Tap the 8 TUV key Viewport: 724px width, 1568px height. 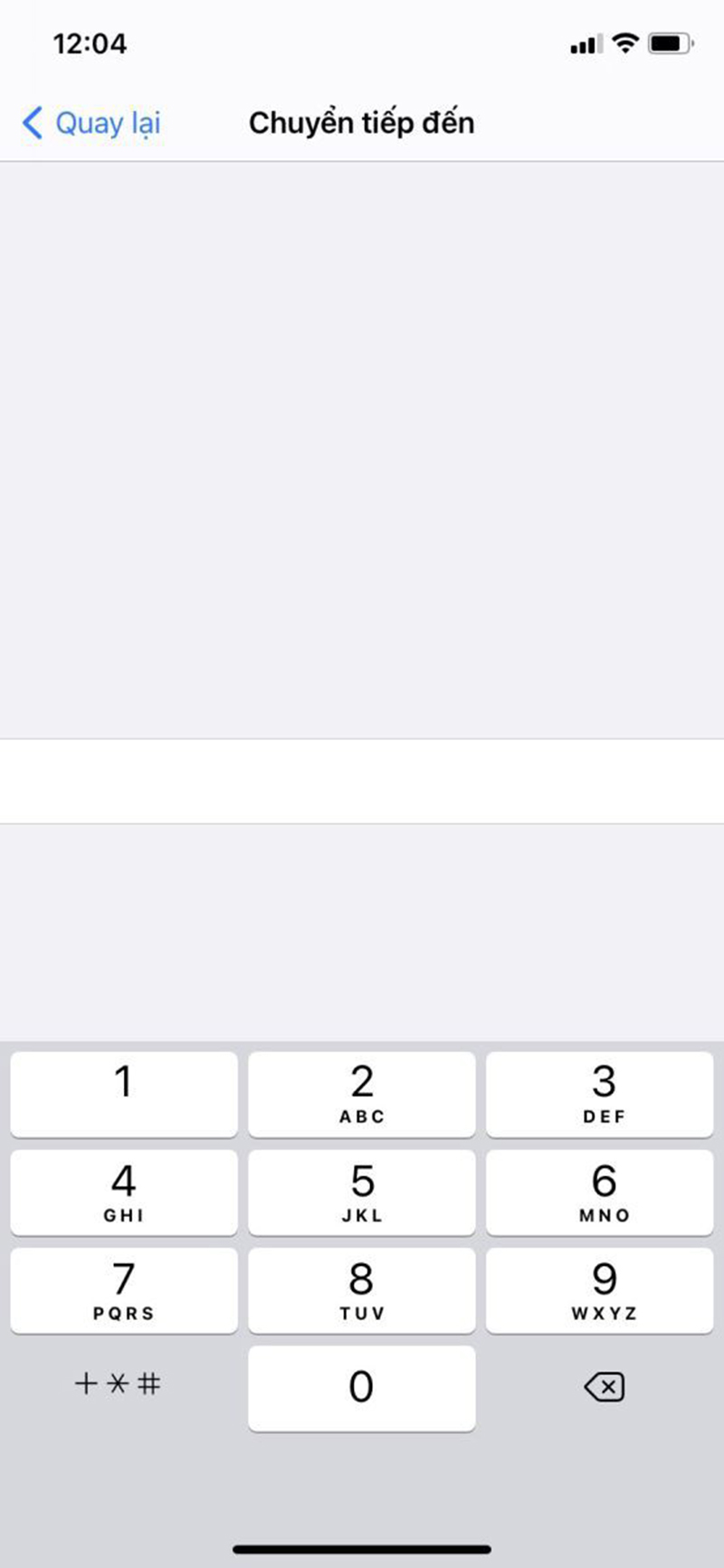point(362,1290)
